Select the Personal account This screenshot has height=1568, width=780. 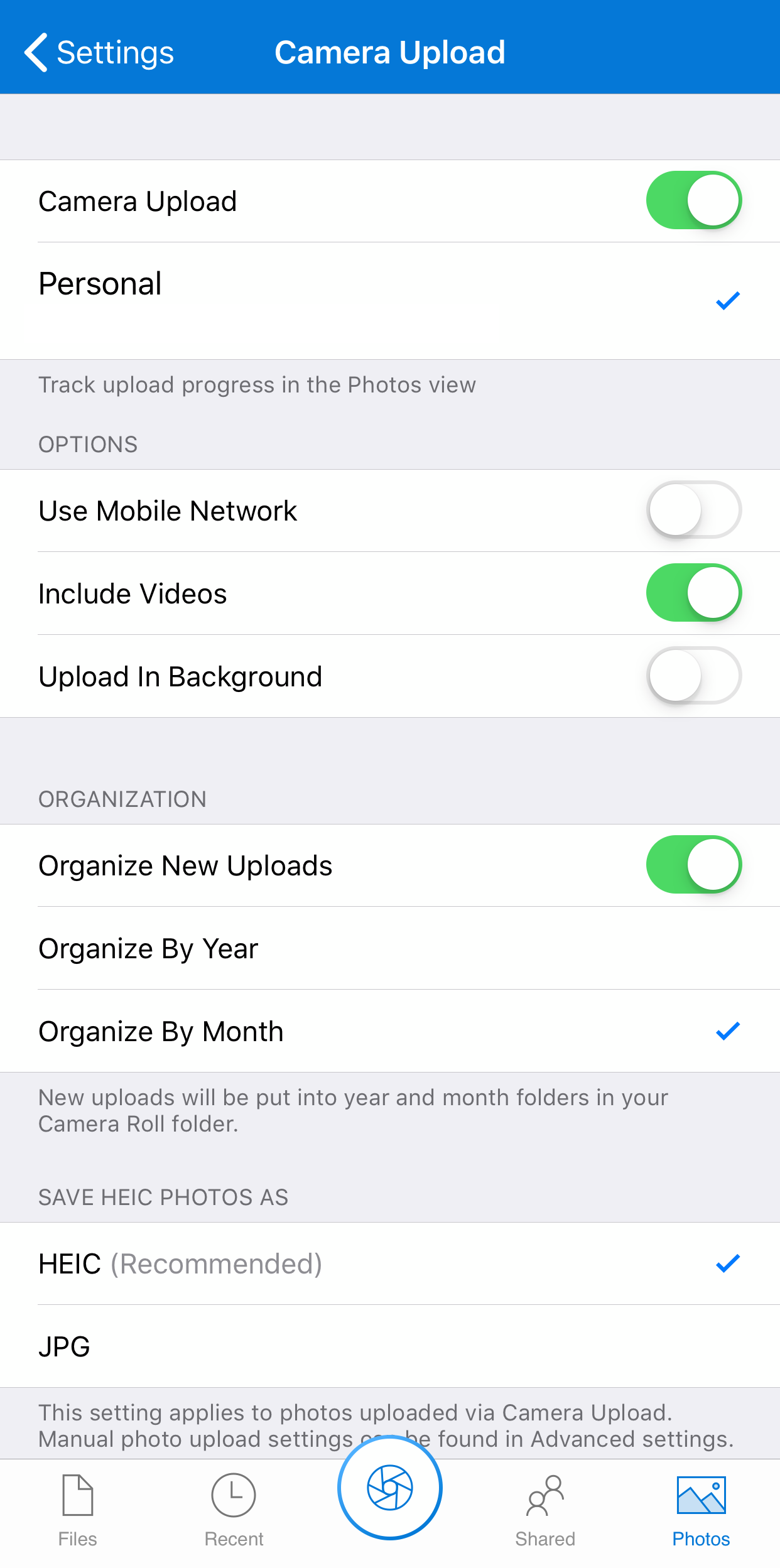[x=389, y=300]
